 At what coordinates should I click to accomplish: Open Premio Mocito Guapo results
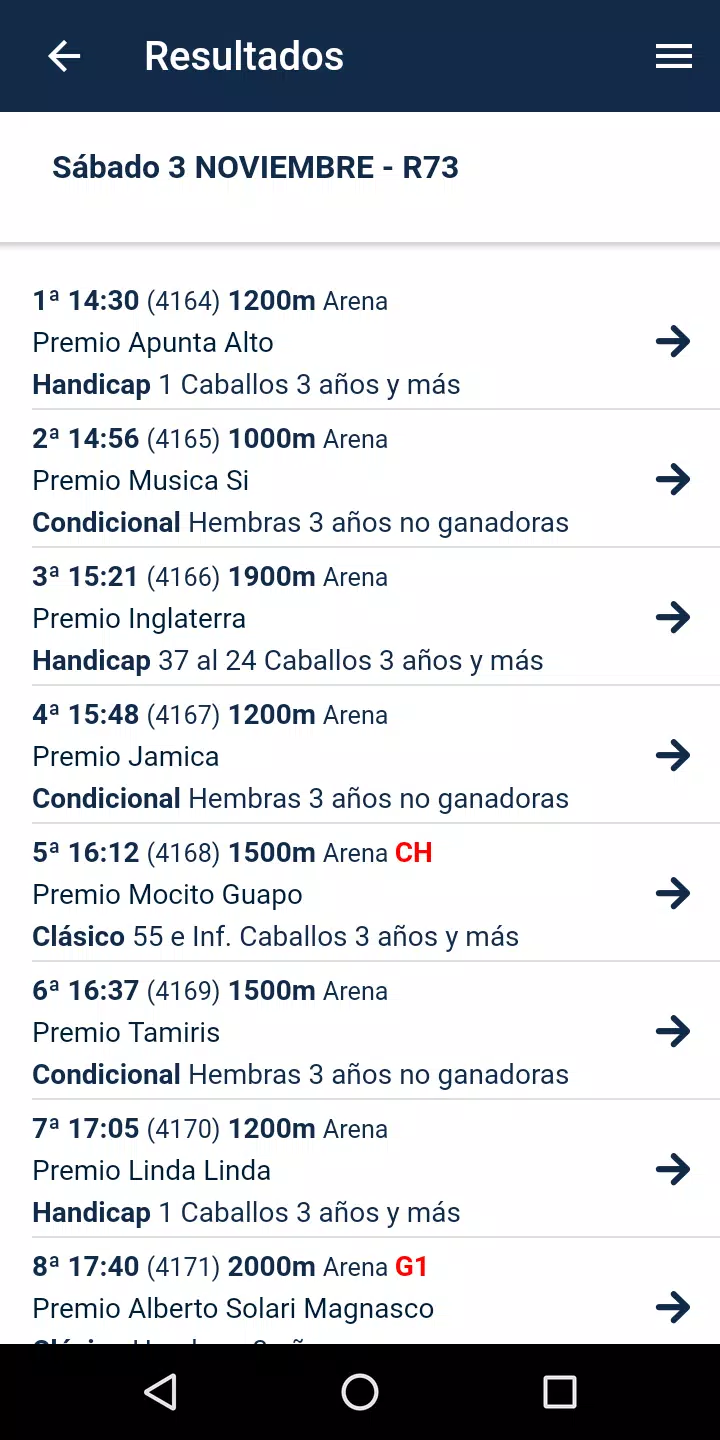click(x=360, y=893)
